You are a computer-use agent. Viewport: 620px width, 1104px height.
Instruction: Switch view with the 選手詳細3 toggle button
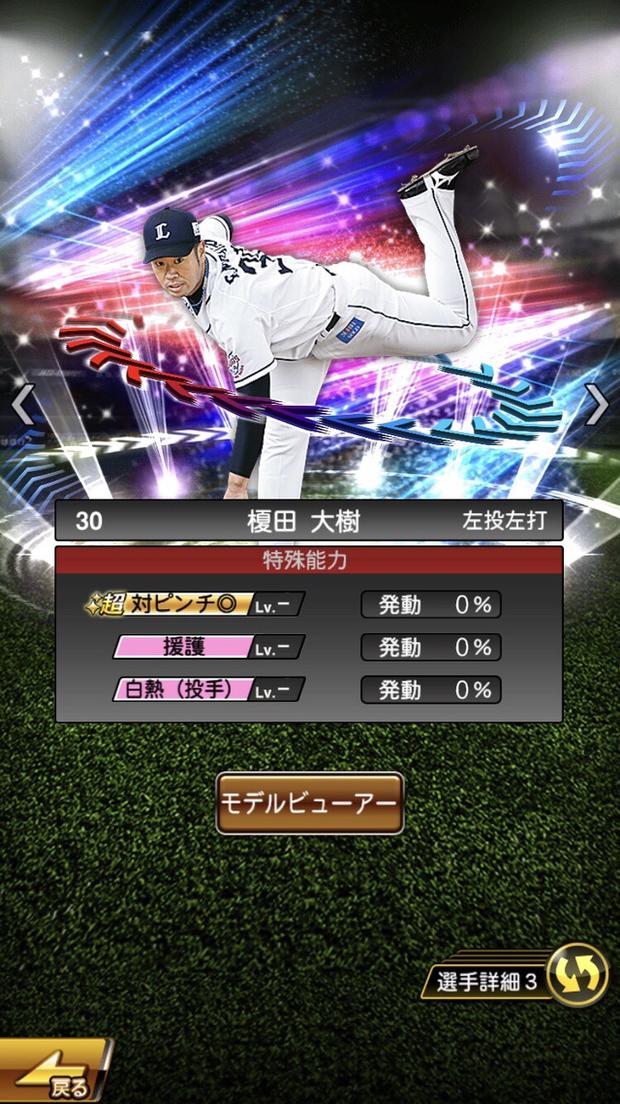point(577,975)
